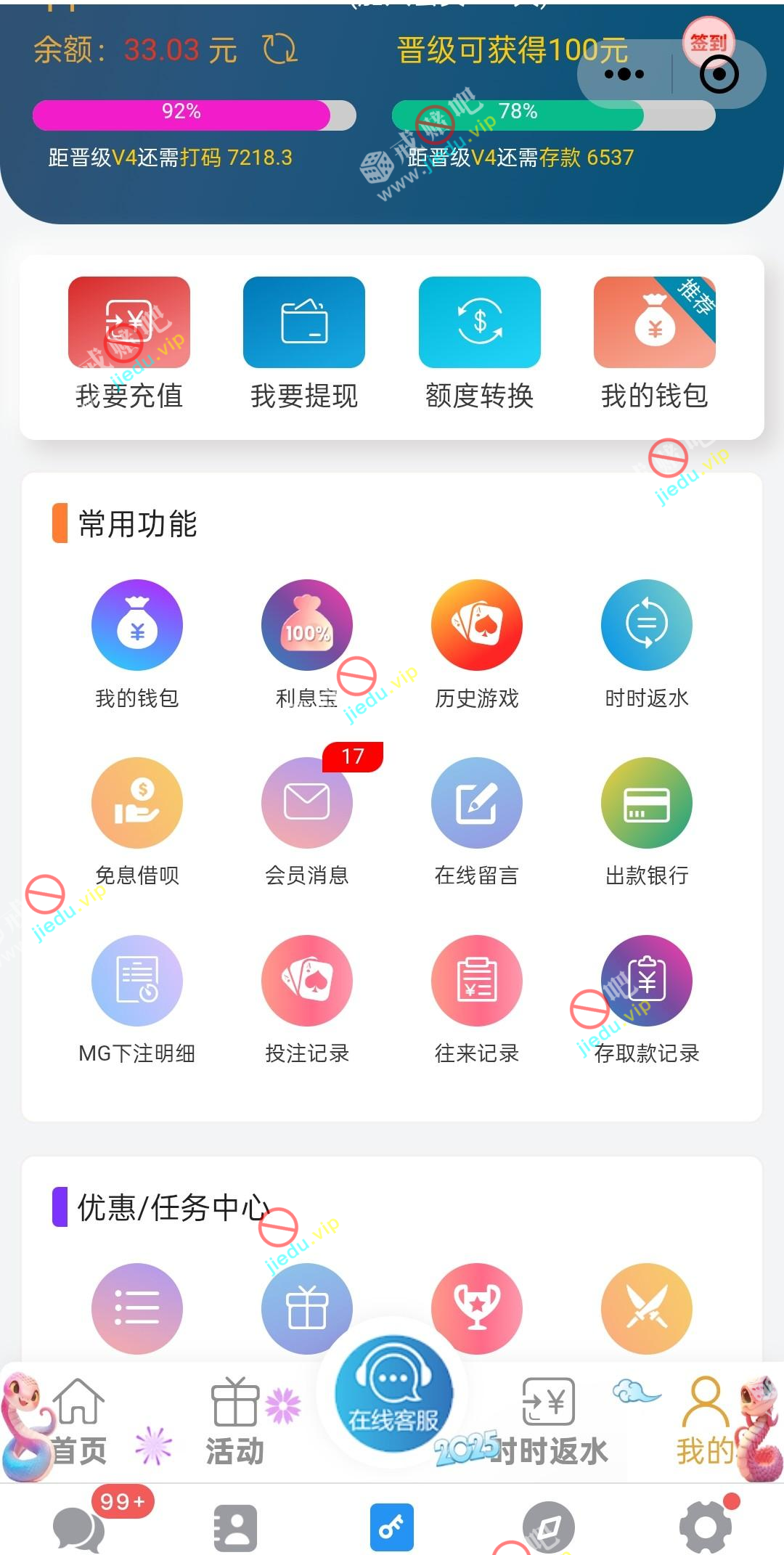784x1555 pixels.
Task: Open the recommended 我的钱包 card
Action: (x=654, y=343)
